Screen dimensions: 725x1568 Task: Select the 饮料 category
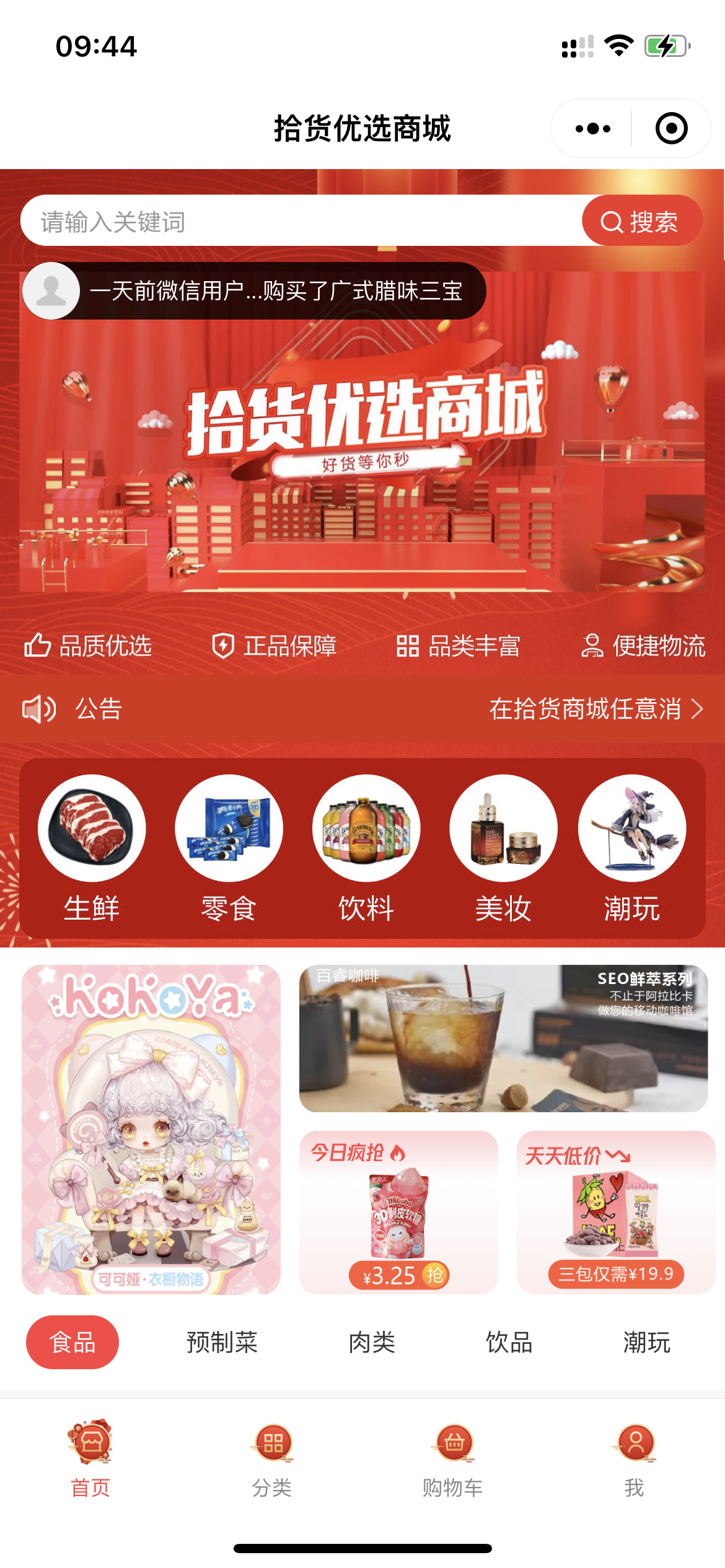pyautogui.click(x=366, y=848)
